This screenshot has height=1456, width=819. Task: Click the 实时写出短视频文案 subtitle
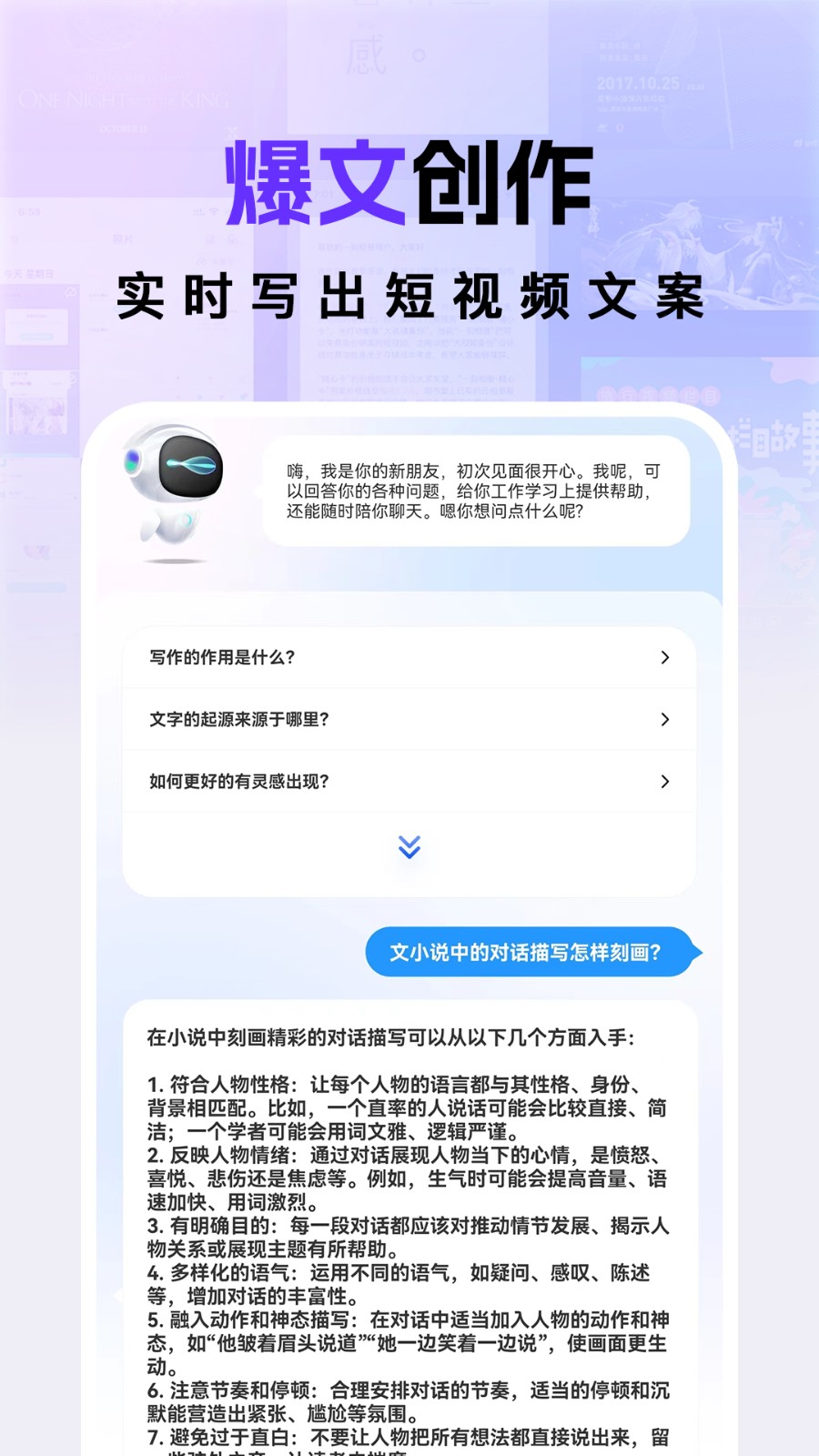[409, 297]
